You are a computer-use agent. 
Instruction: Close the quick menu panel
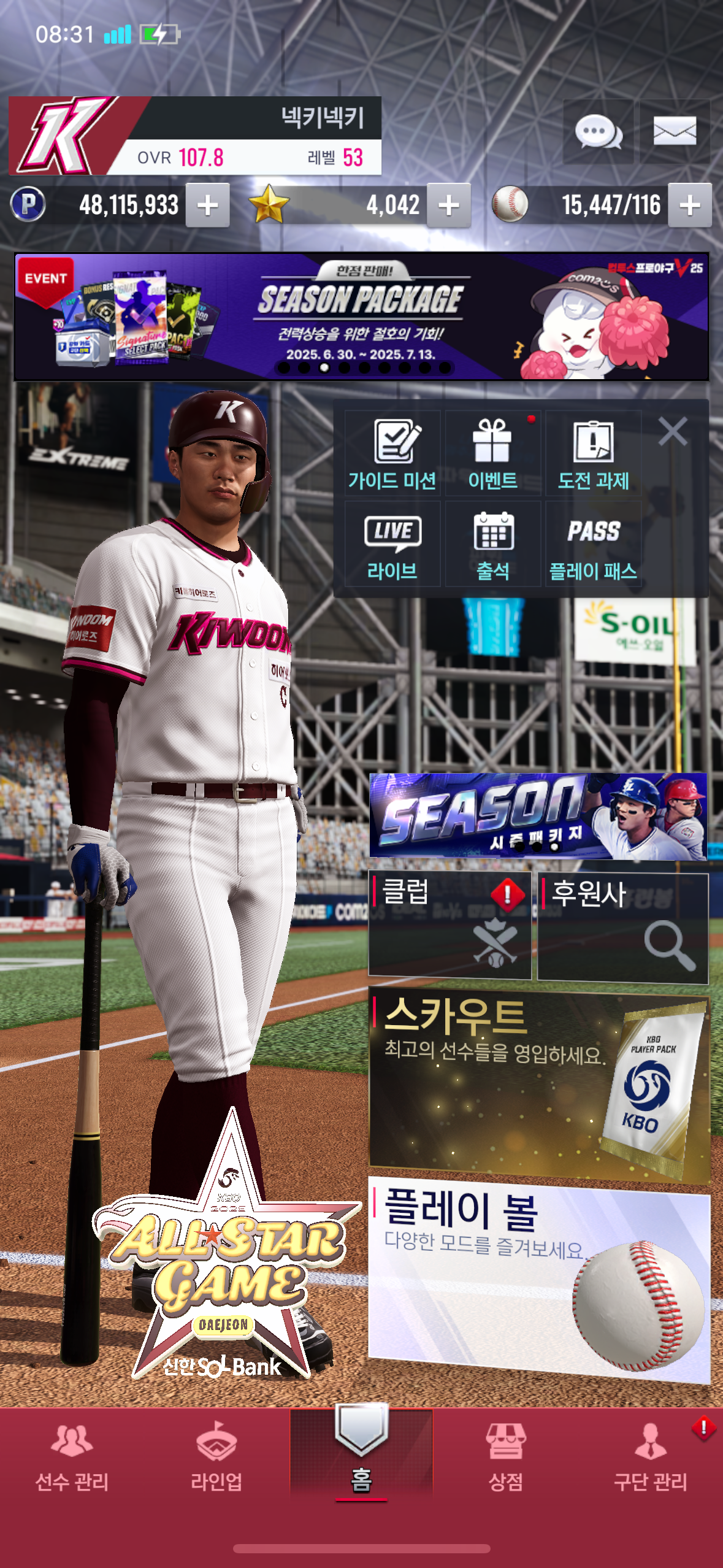pos(673,431)
